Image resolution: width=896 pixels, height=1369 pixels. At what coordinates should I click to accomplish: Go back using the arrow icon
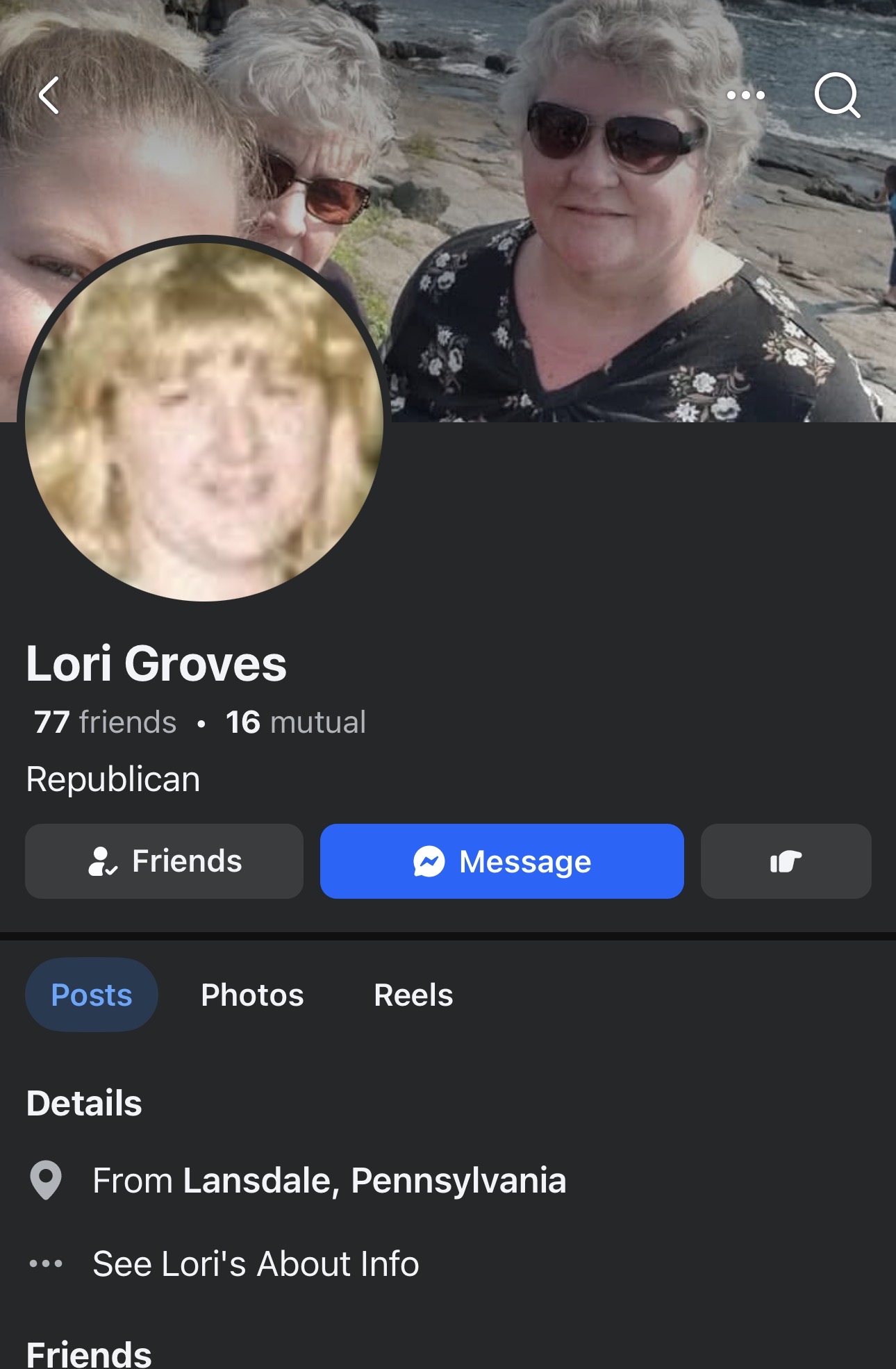(49, 95)
